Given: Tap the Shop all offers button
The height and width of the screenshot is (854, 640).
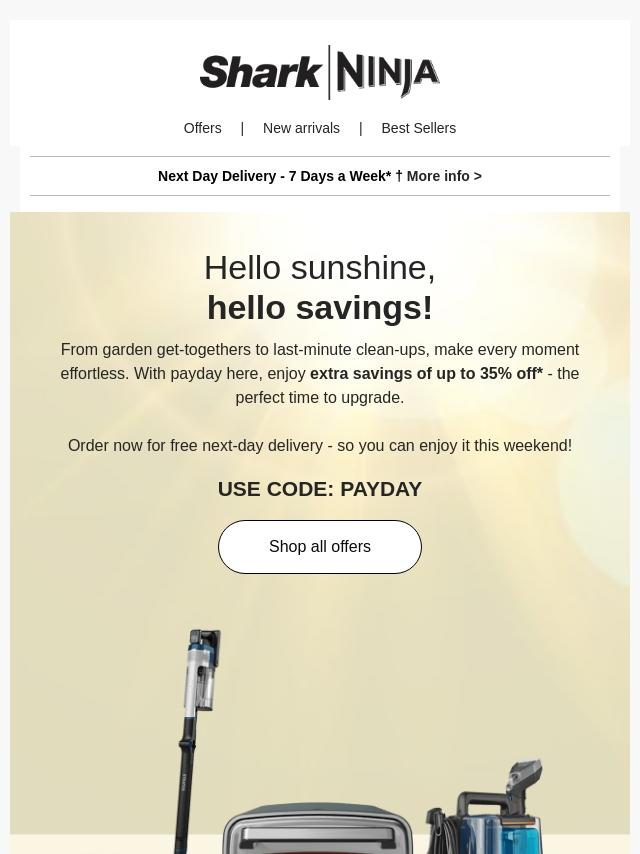Looking at the screenshot, I should [x=320, y=547].
